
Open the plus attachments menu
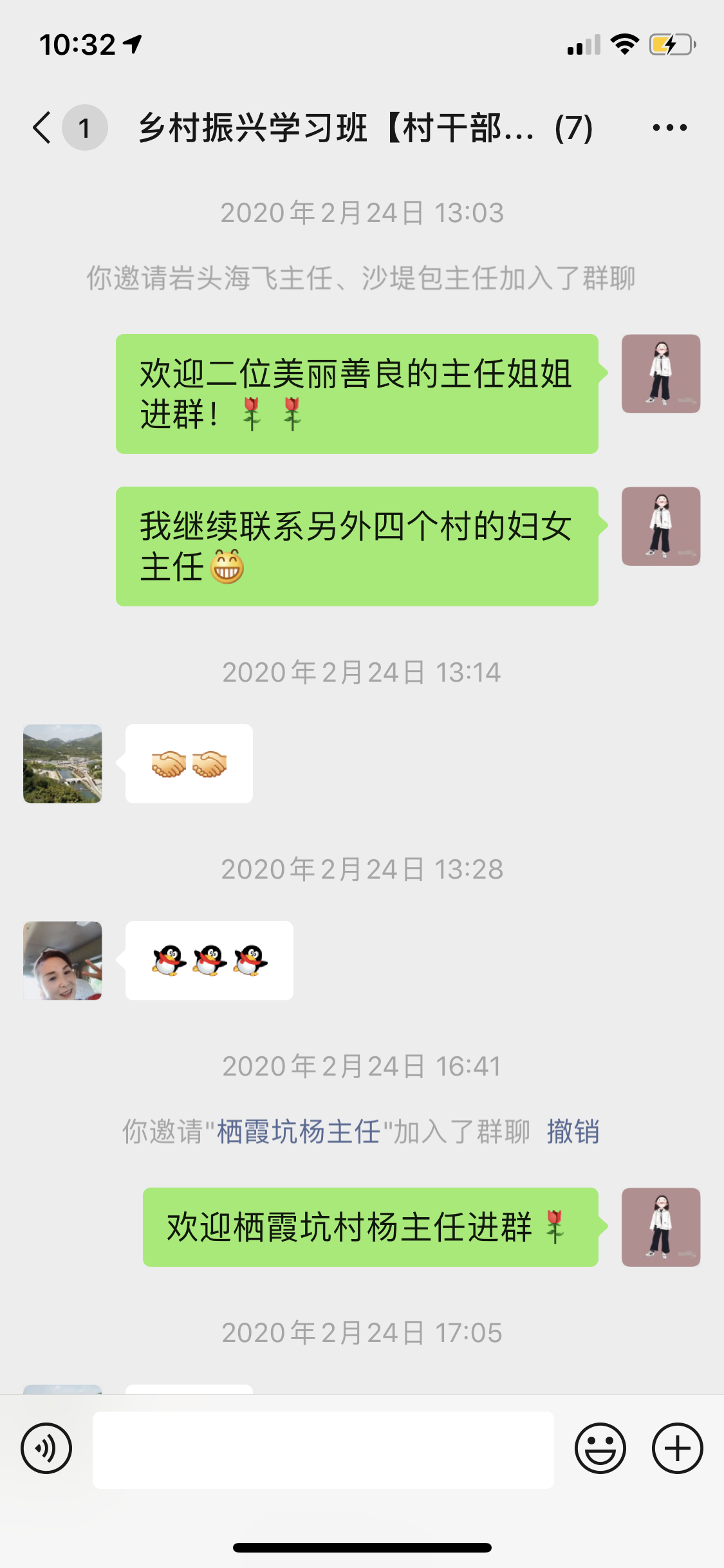(x=677, y=1448)
